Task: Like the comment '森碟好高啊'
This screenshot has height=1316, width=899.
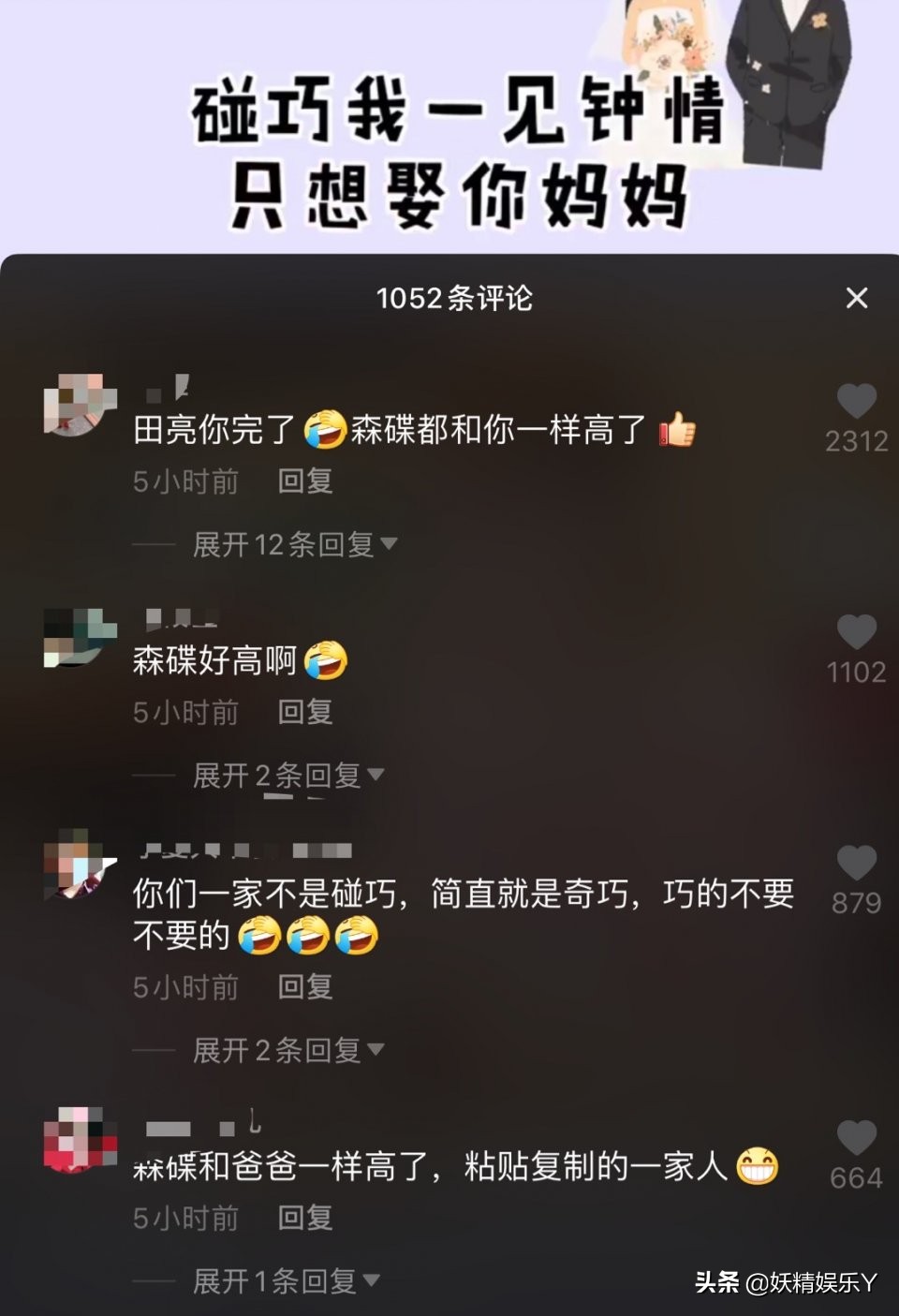Action: click(x=855, y=630)
